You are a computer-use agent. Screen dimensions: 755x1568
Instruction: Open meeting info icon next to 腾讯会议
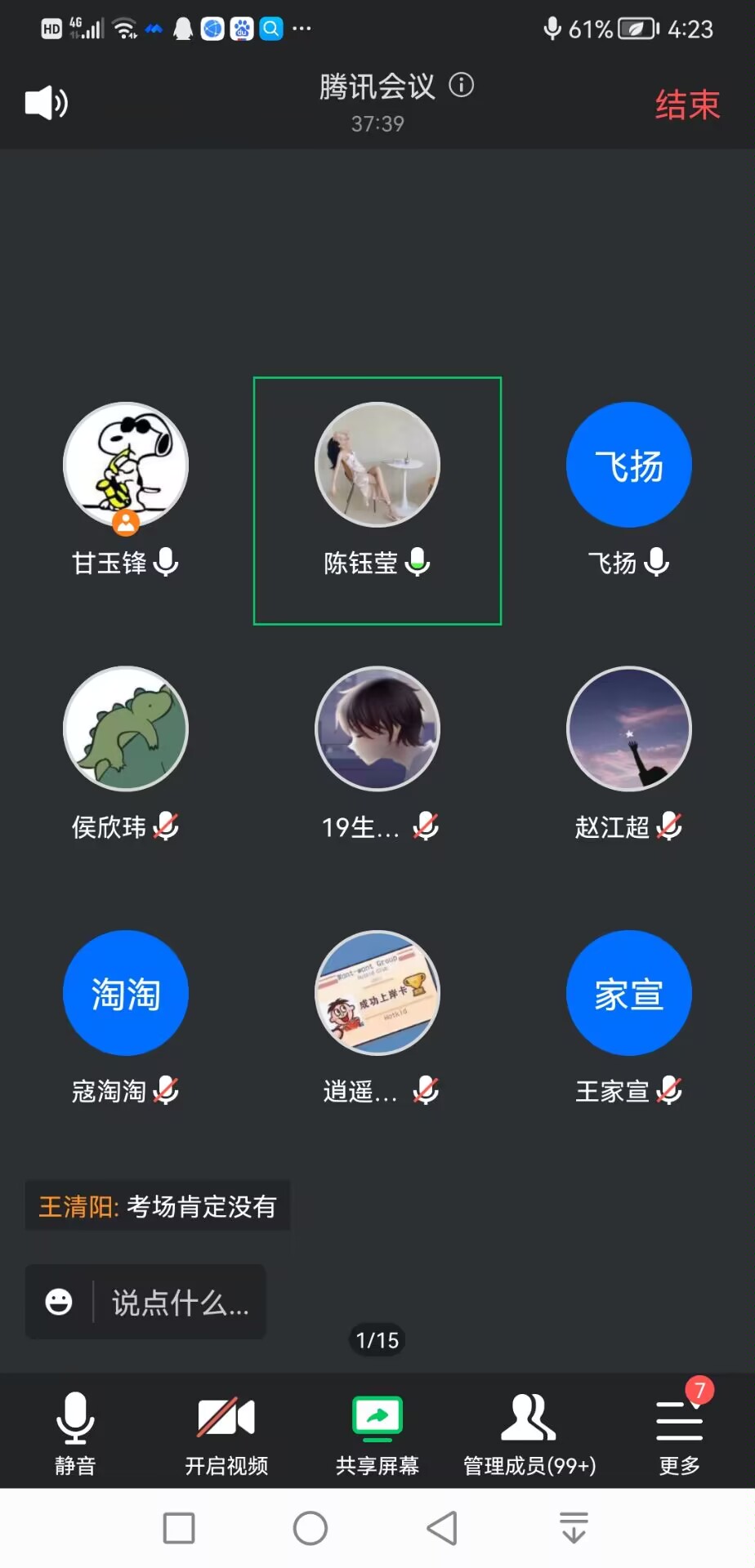[462, 85]
